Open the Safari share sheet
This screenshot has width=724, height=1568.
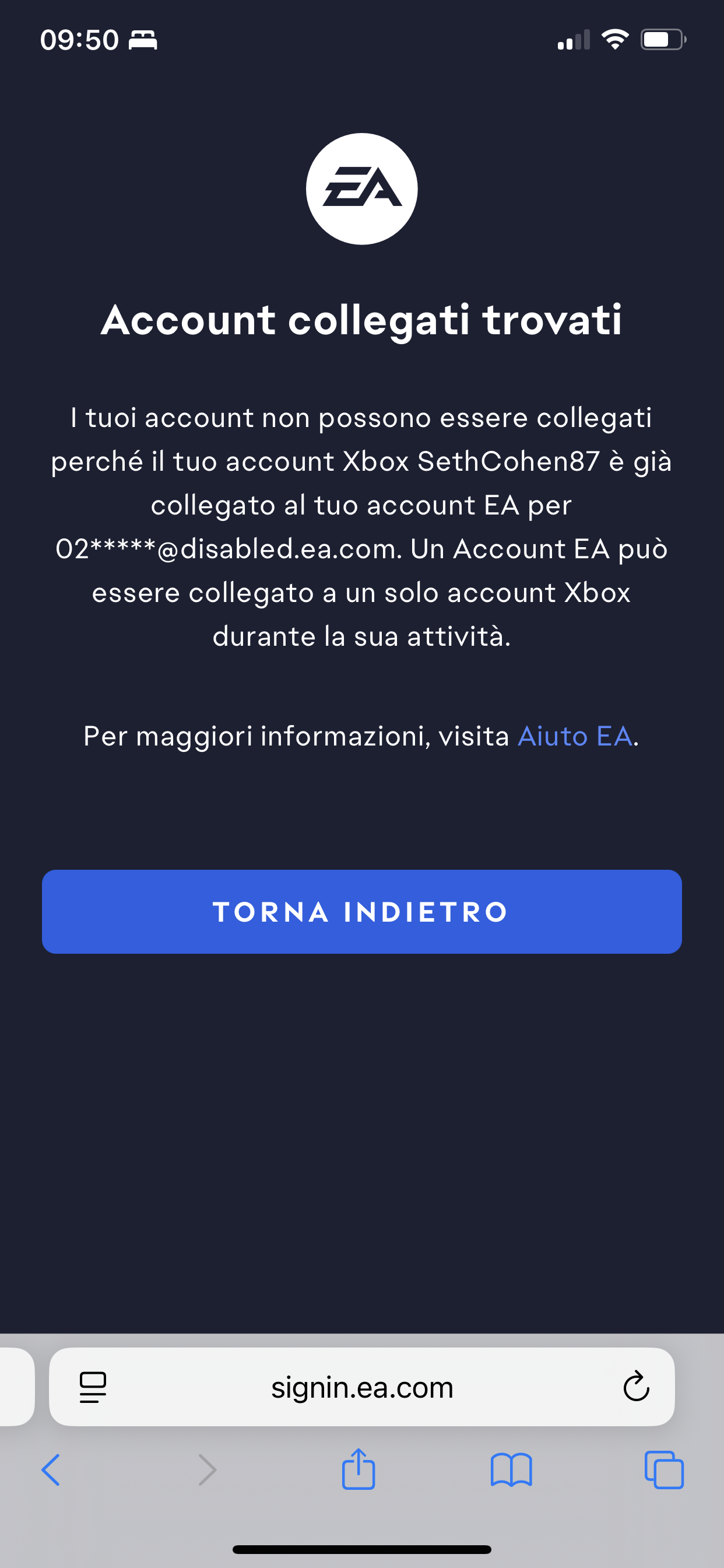tap(359, 1468)
